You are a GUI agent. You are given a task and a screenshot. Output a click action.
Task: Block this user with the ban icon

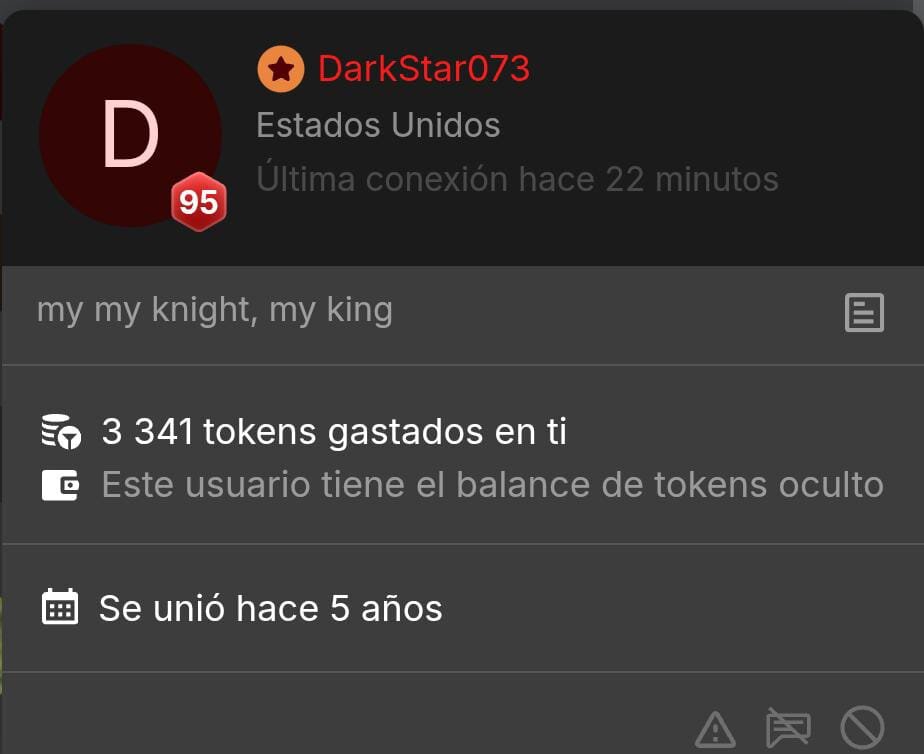862,727
